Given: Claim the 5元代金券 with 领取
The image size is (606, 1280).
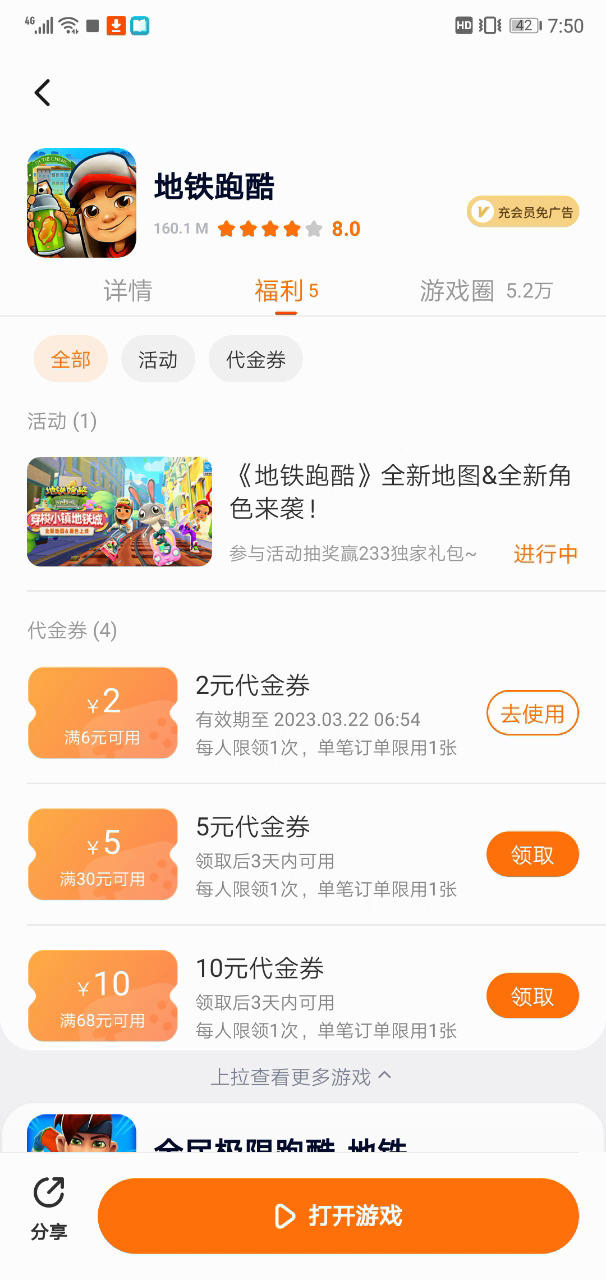Looking at the screenshot, I should coord(532,855).
